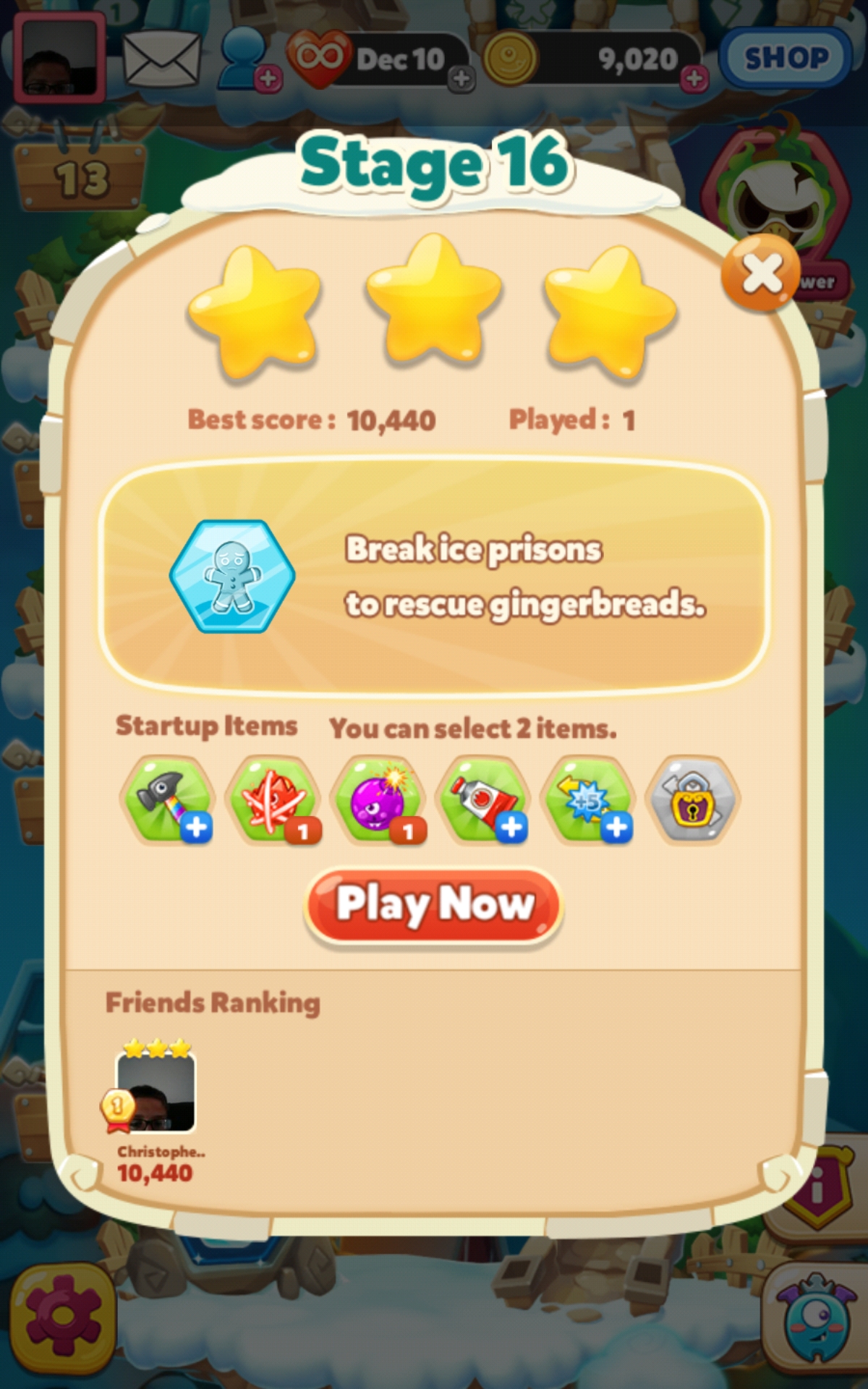Open your profile picture at top
Viewport: 868px width, 1389px height.
click(59, 58)
